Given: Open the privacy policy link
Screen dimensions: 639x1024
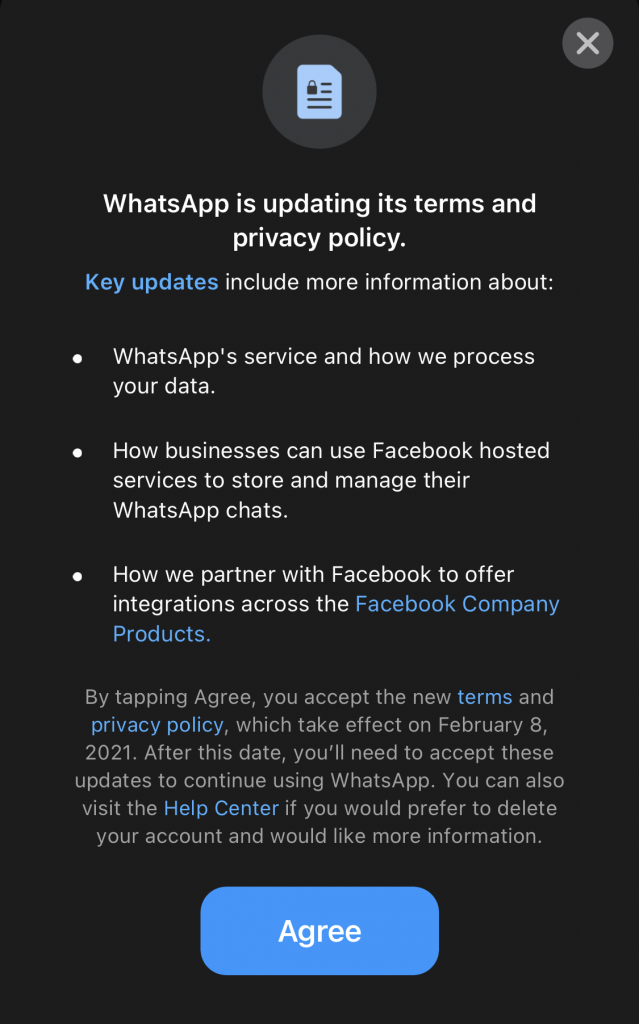Looking at the screenshot, I should point(157,725).
